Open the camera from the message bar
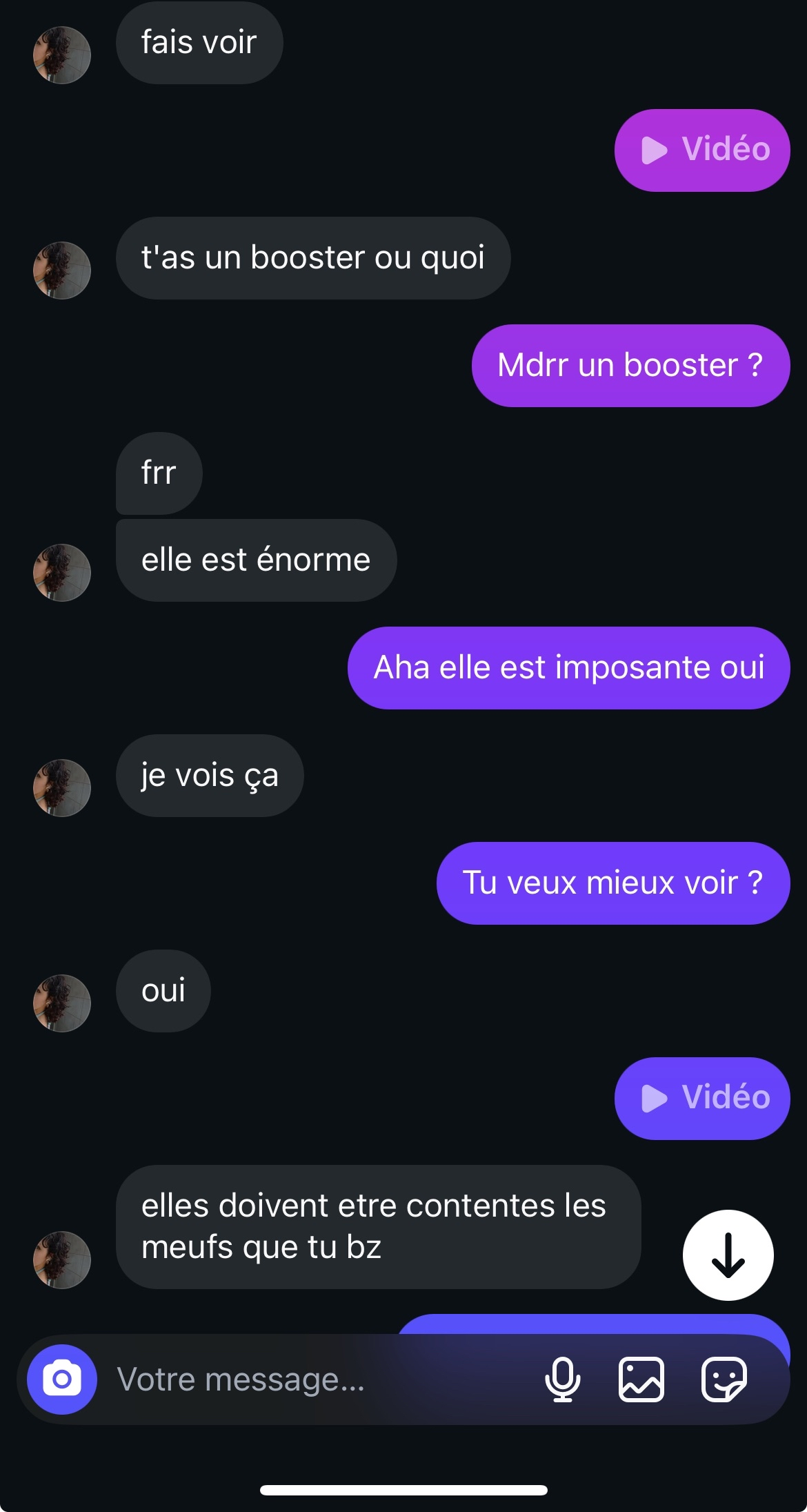This screenshot has width=807, height=1512. click(62, 1380)
